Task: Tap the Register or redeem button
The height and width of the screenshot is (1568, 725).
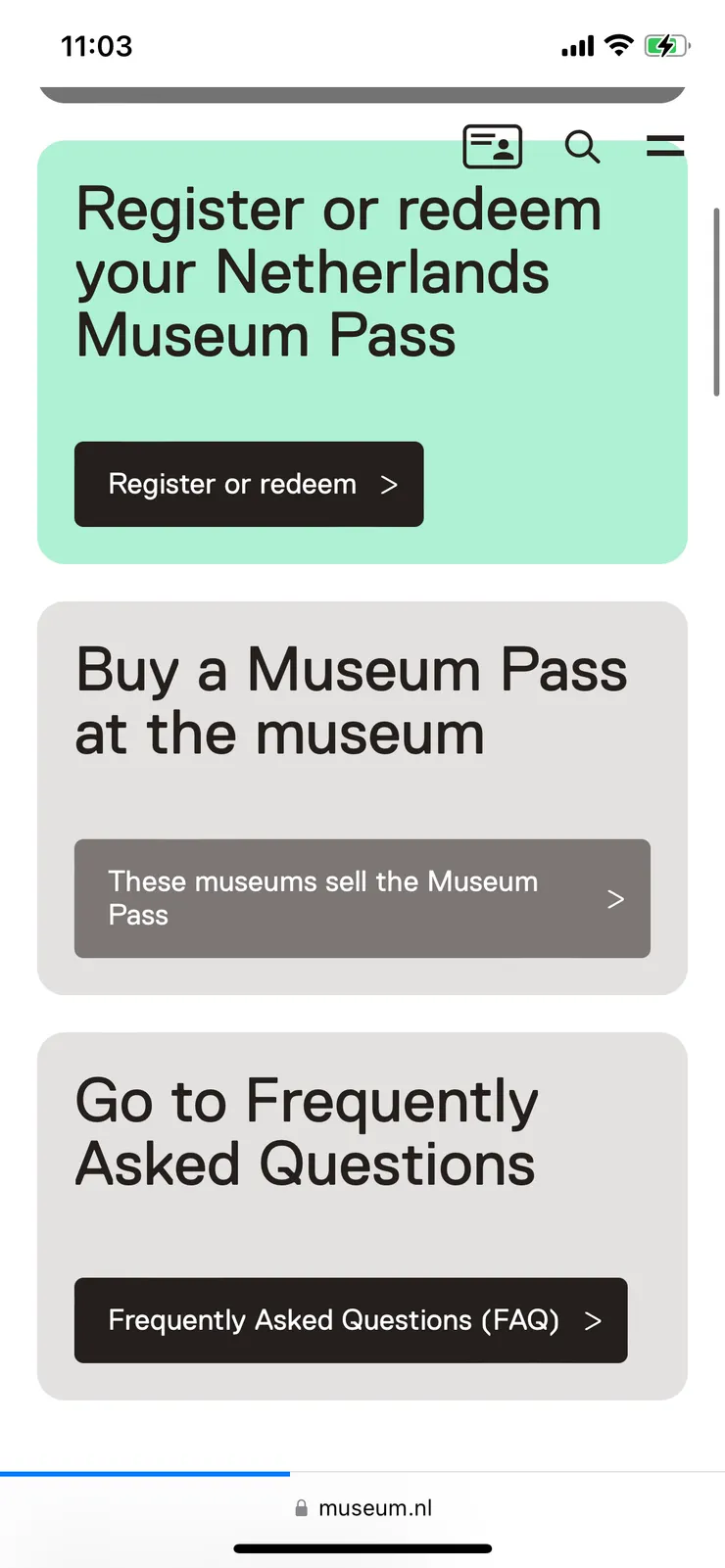Action: coord(249,484)
